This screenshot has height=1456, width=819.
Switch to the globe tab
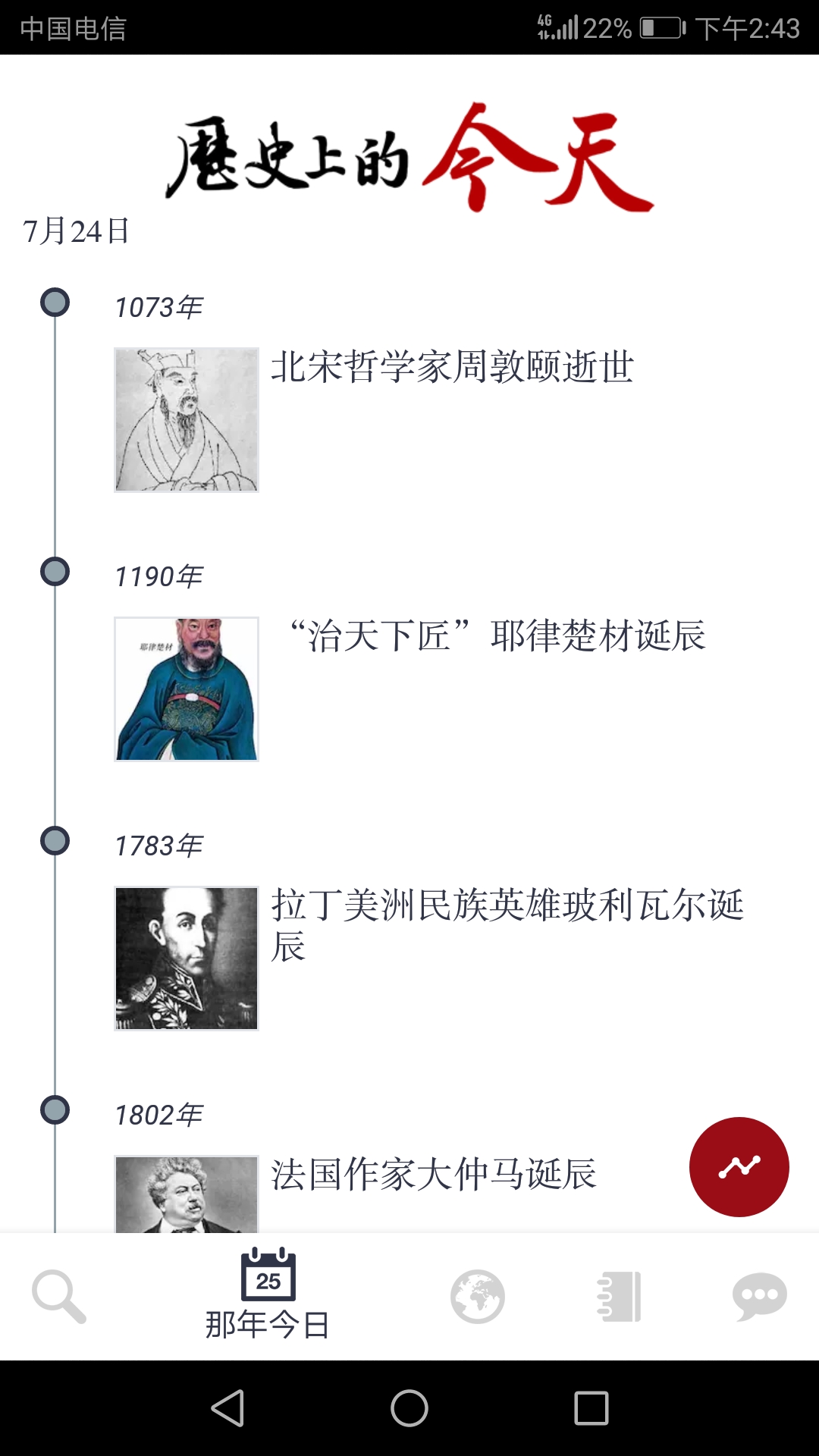[477, 1297]
